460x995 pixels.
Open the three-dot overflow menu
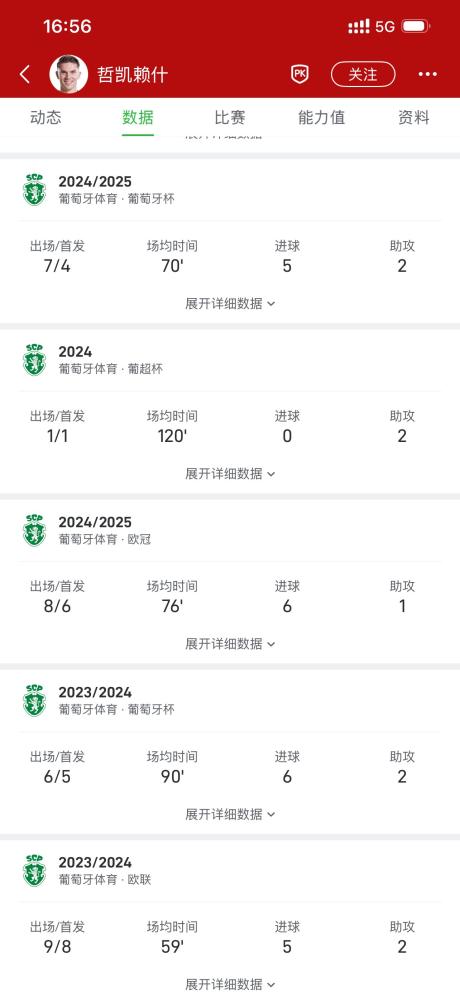point(428,74)
